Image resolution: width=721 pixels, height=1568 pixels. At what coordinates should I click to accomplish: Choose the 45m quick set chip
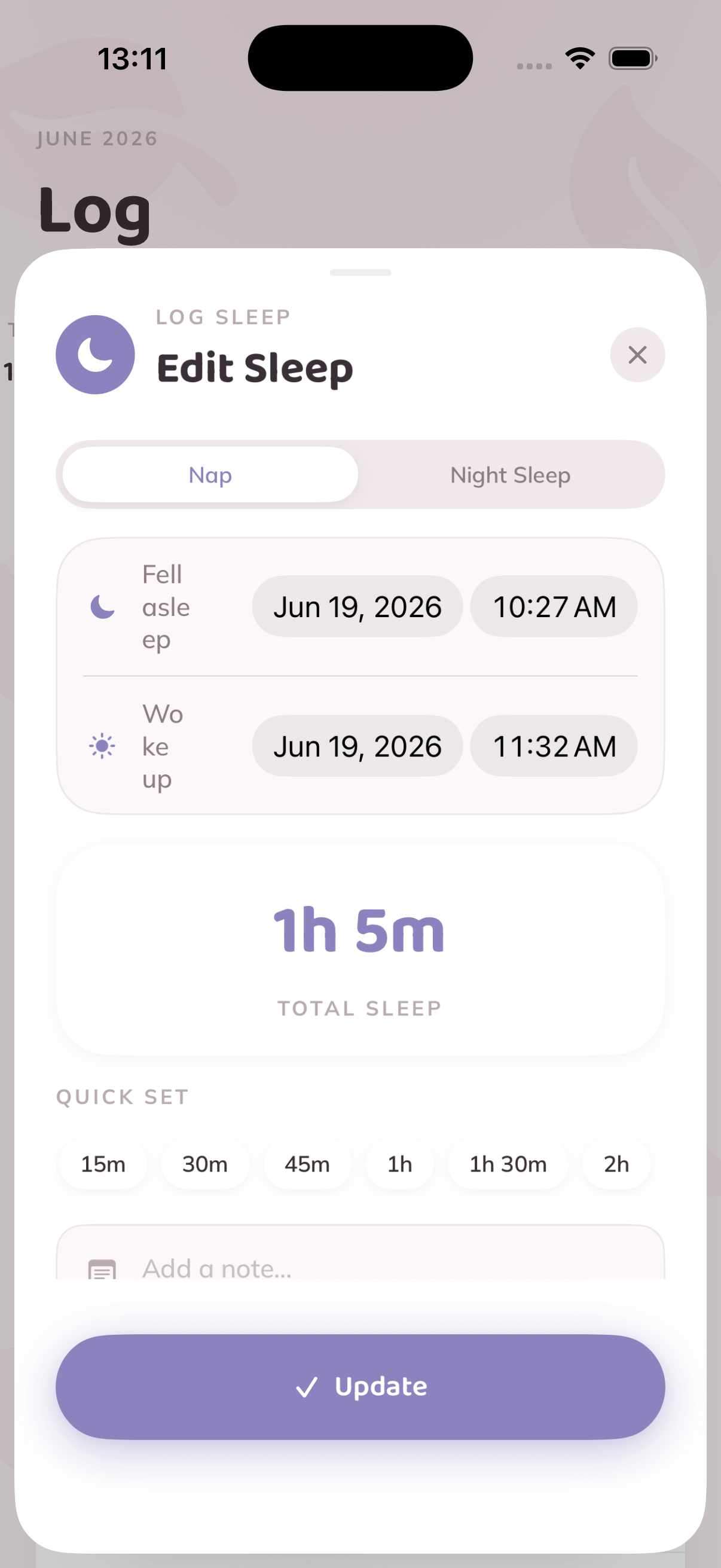tap(307, 1164)
